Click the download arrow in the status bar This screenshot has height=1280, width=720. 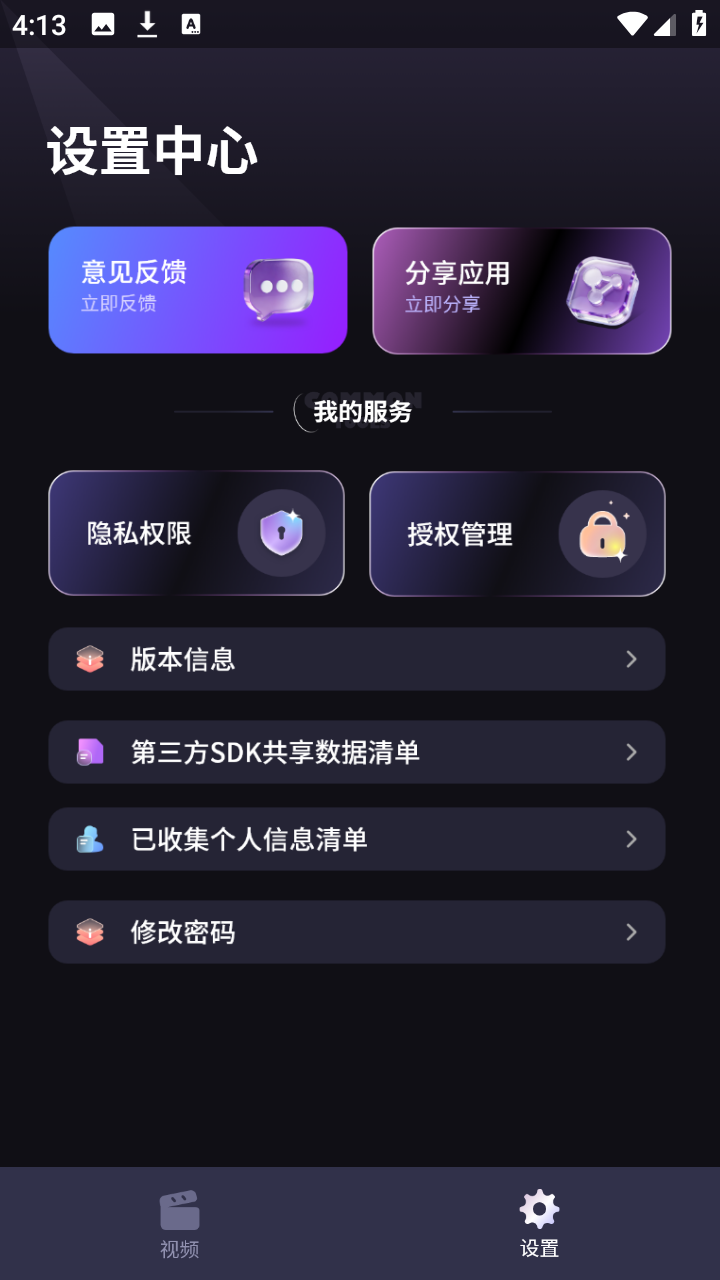[146, 22]
